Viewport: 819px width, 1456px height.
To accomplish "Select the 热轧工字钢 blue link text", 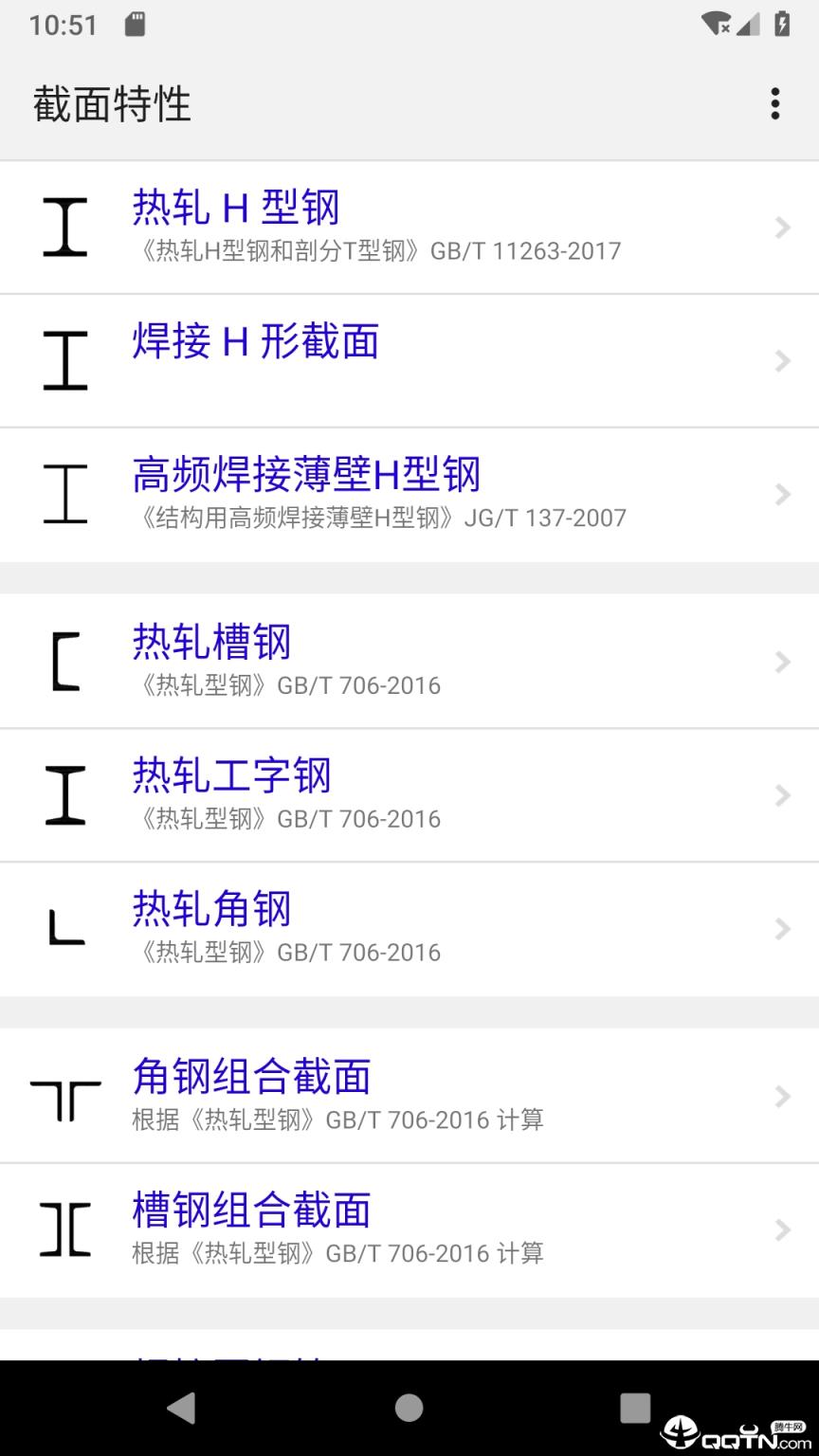I will 230,775.
